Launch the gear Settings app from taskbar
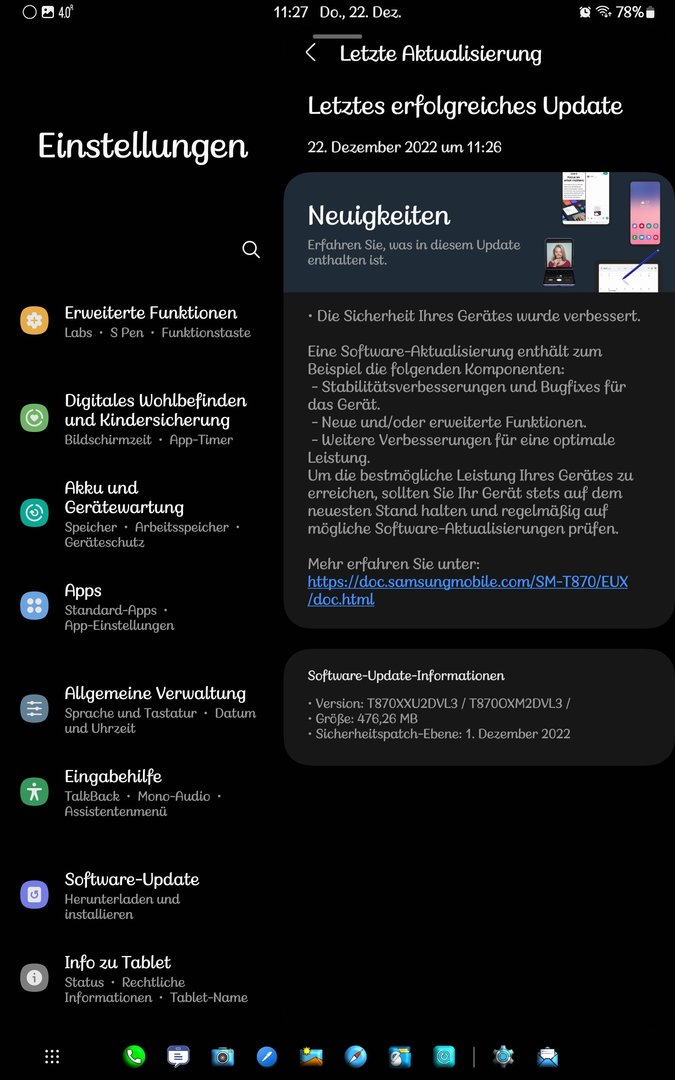 503,1056
